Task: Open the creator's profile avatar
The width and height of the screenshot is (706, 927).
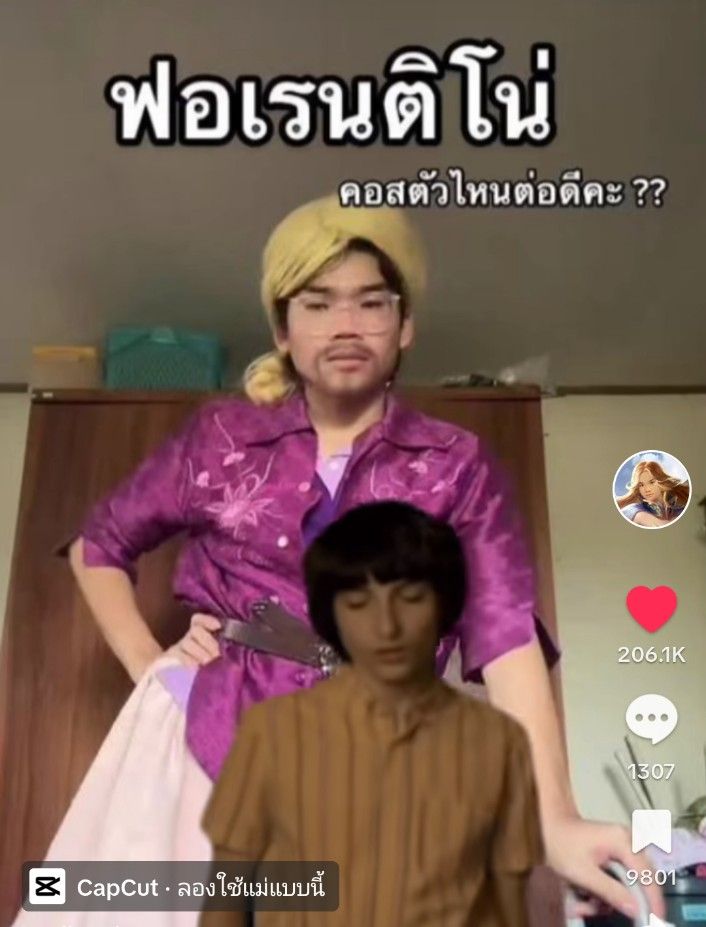Action: pyautogui.click(x=651, y=489)
